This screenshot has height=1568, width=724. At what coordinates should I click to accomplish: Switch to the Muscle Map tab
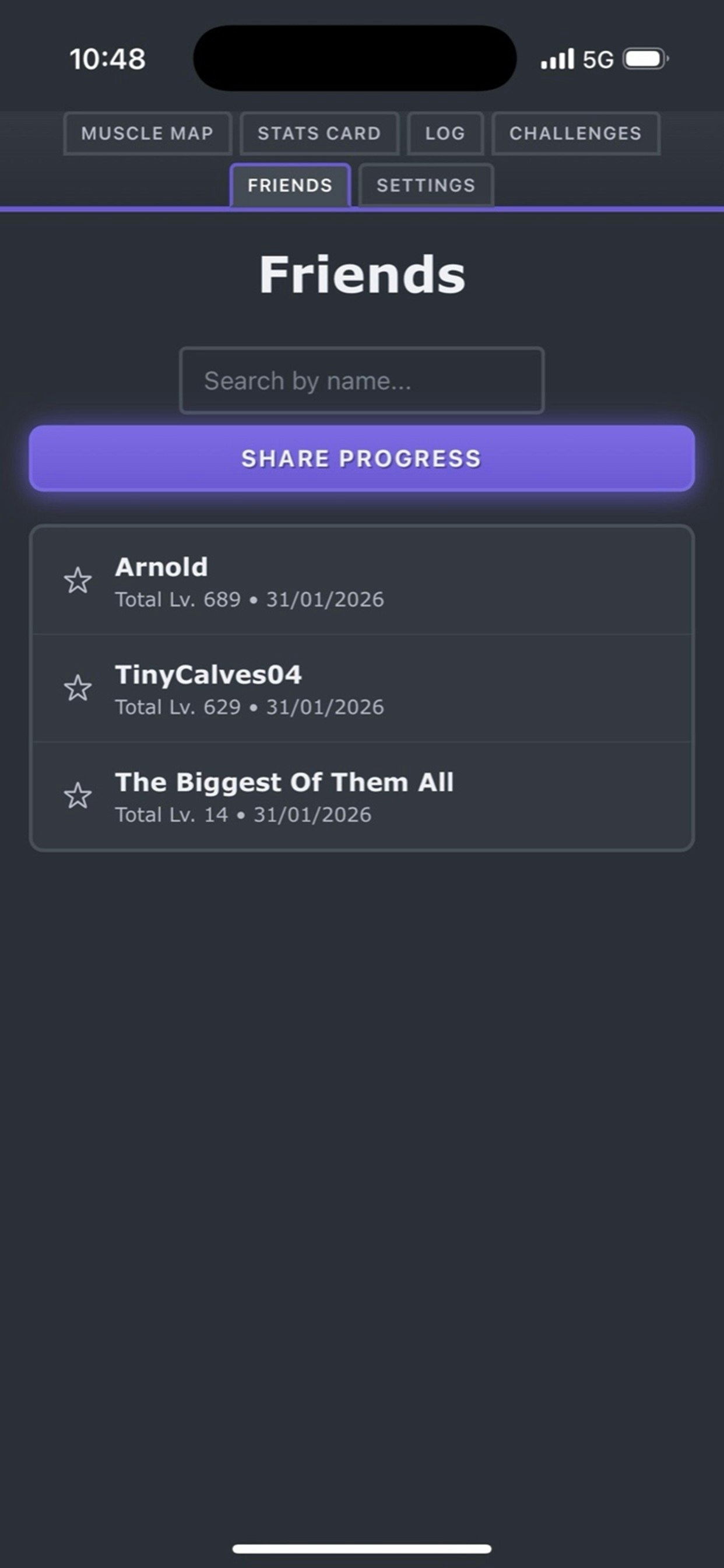click(x=147, y=134)
